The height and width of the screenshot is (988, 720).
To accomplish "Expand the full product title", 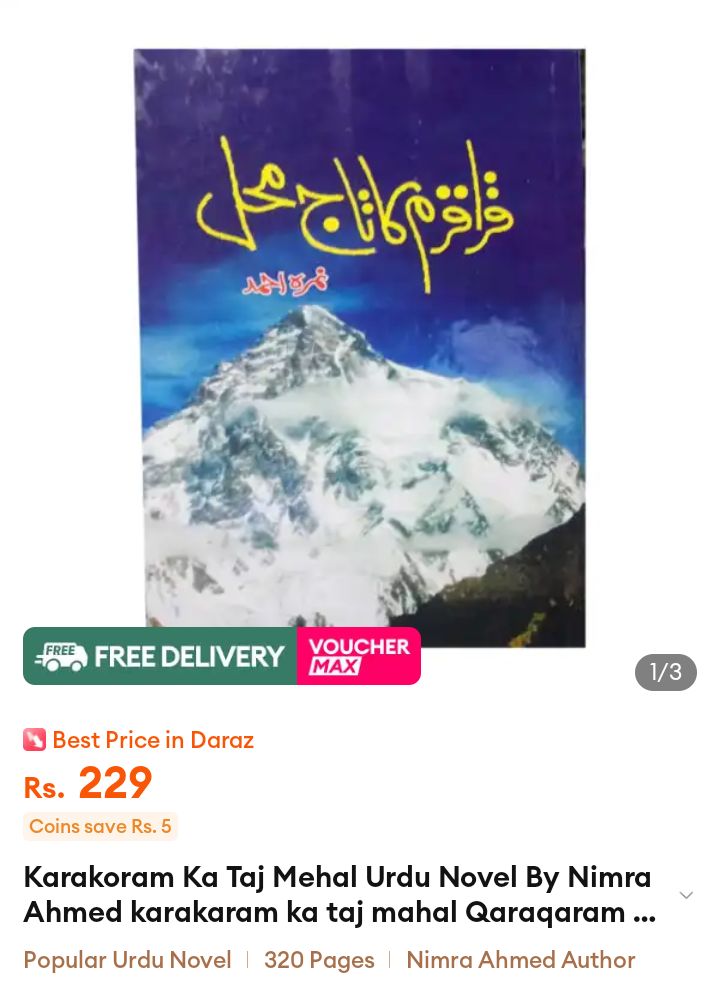I will [x=686, y=895].
